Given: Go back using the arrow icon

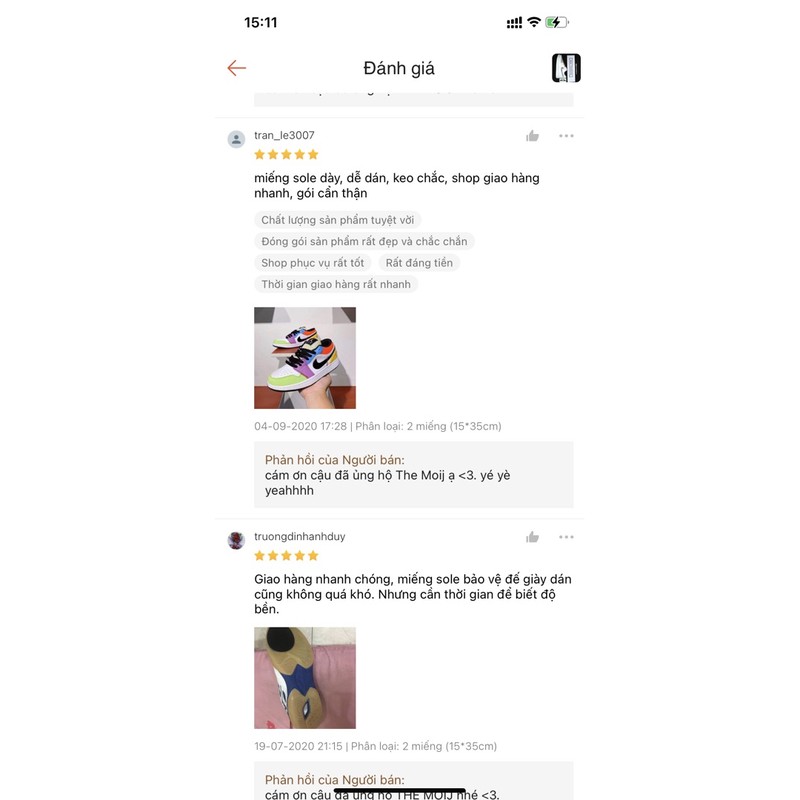Looking at the screenshot, I should pos(237,68).
